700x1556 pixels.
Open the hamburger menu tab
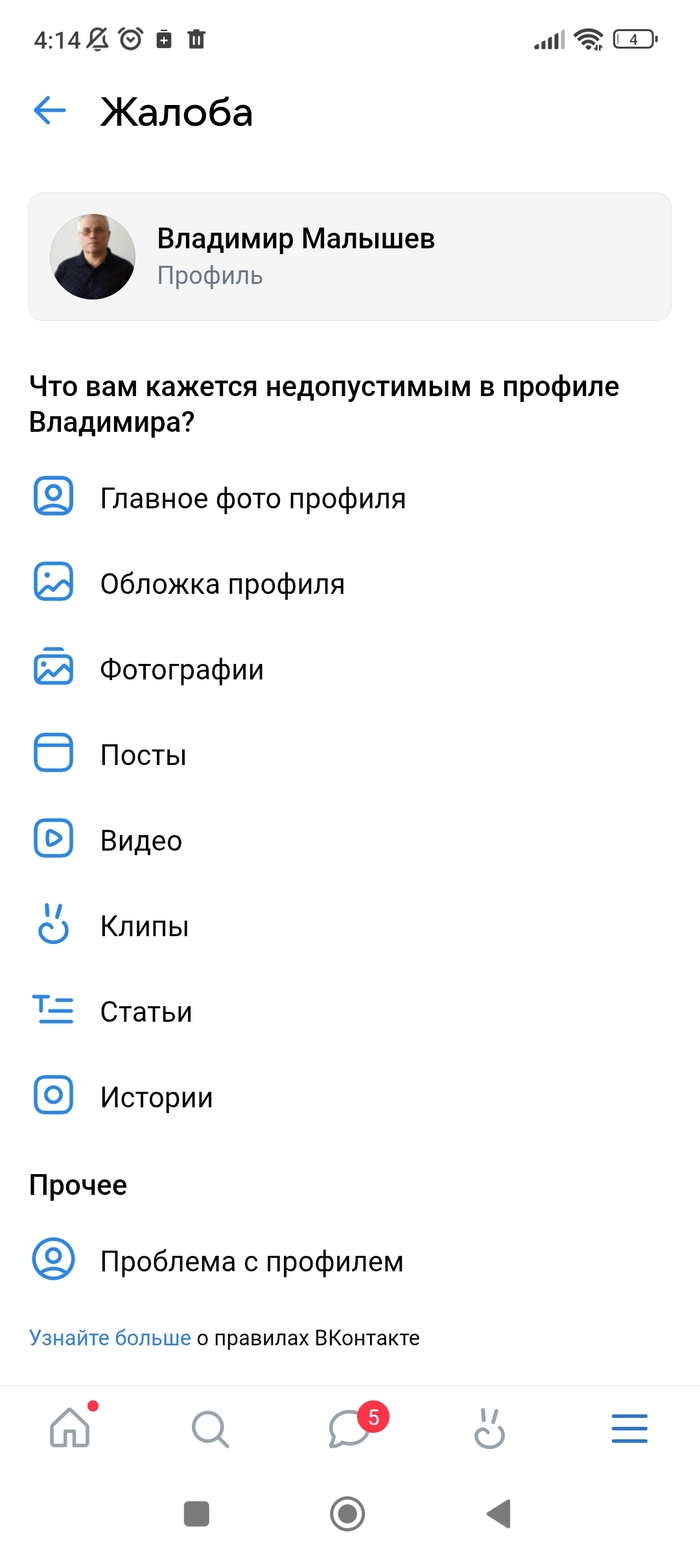click(x=629, y=1428)
